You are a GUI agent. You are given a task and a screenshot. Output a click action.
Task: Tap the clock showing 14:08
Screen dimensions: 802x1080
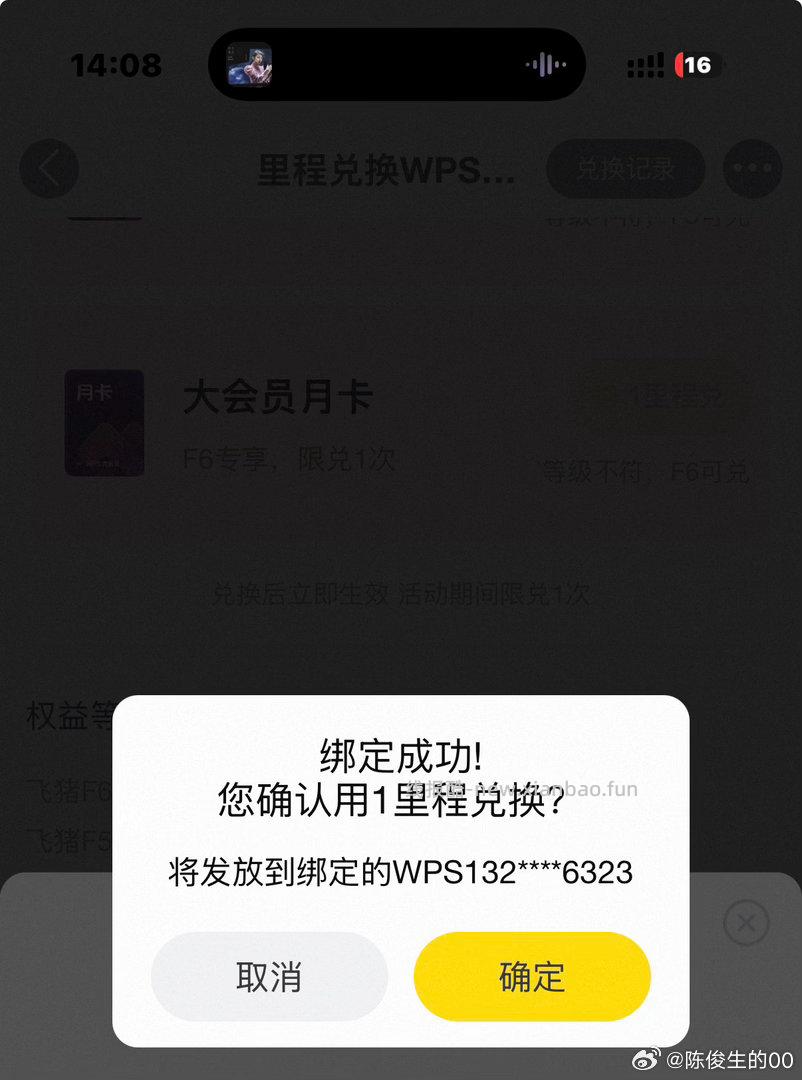[x=116, y=64]
